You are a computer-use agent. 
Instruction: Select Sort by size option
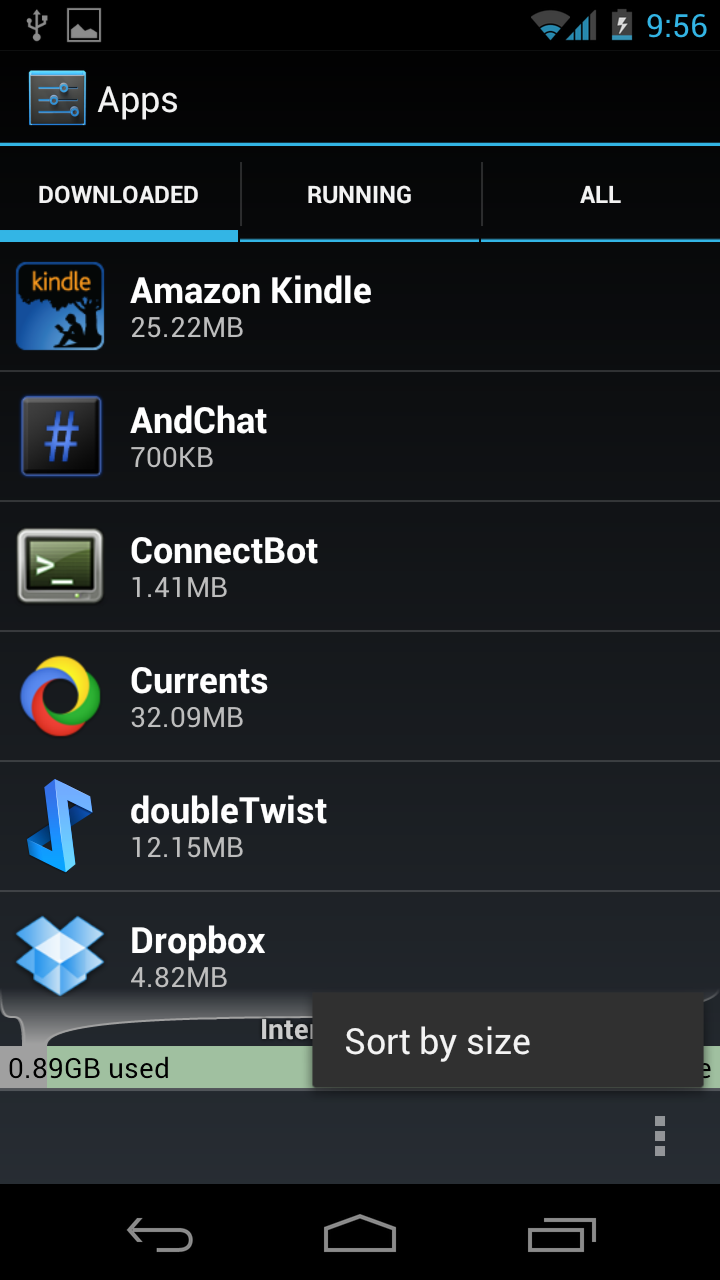click(x=507, y=1041)
